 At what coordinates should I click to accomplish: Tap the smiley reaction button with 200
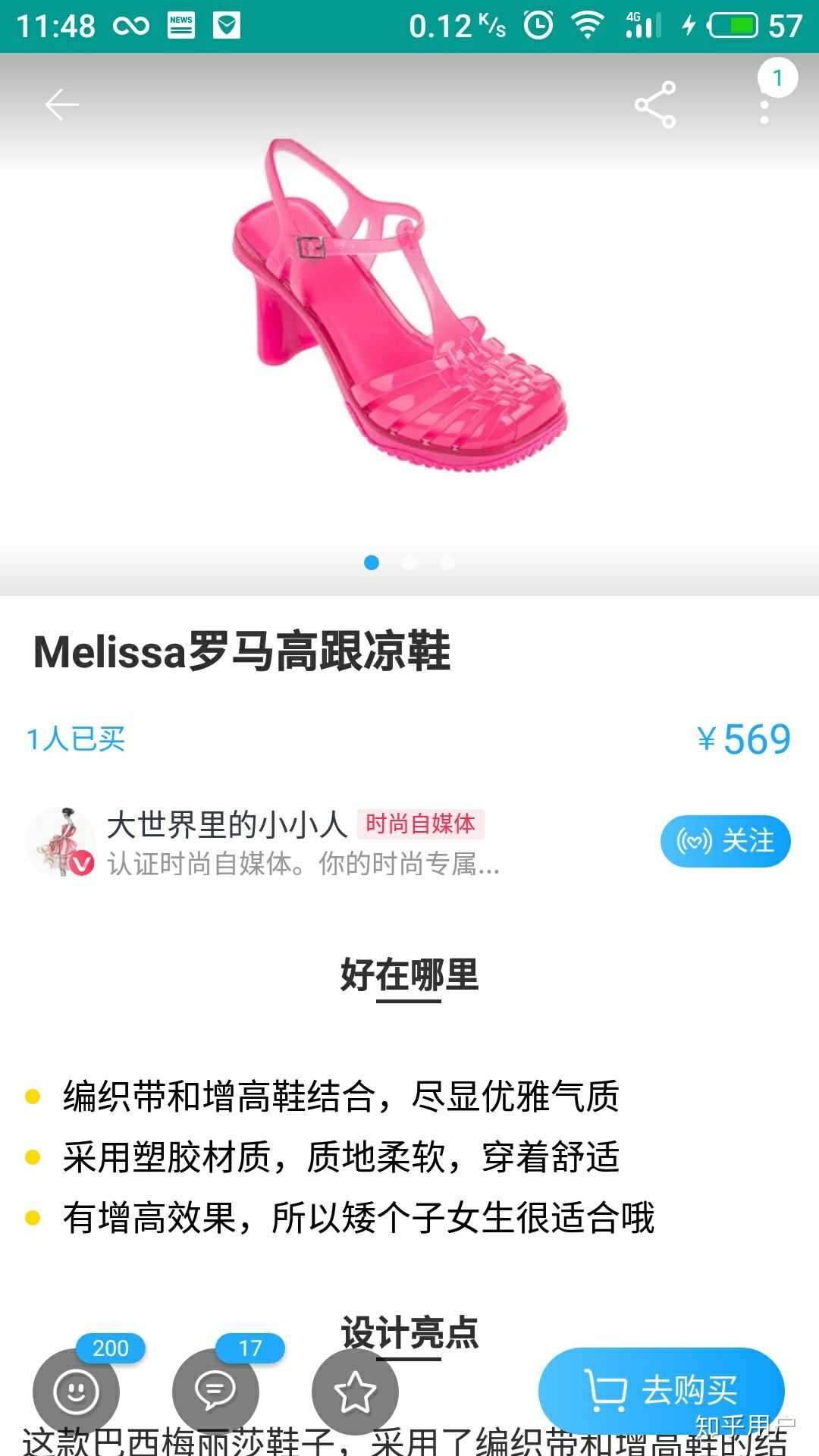pos(76,1392)
